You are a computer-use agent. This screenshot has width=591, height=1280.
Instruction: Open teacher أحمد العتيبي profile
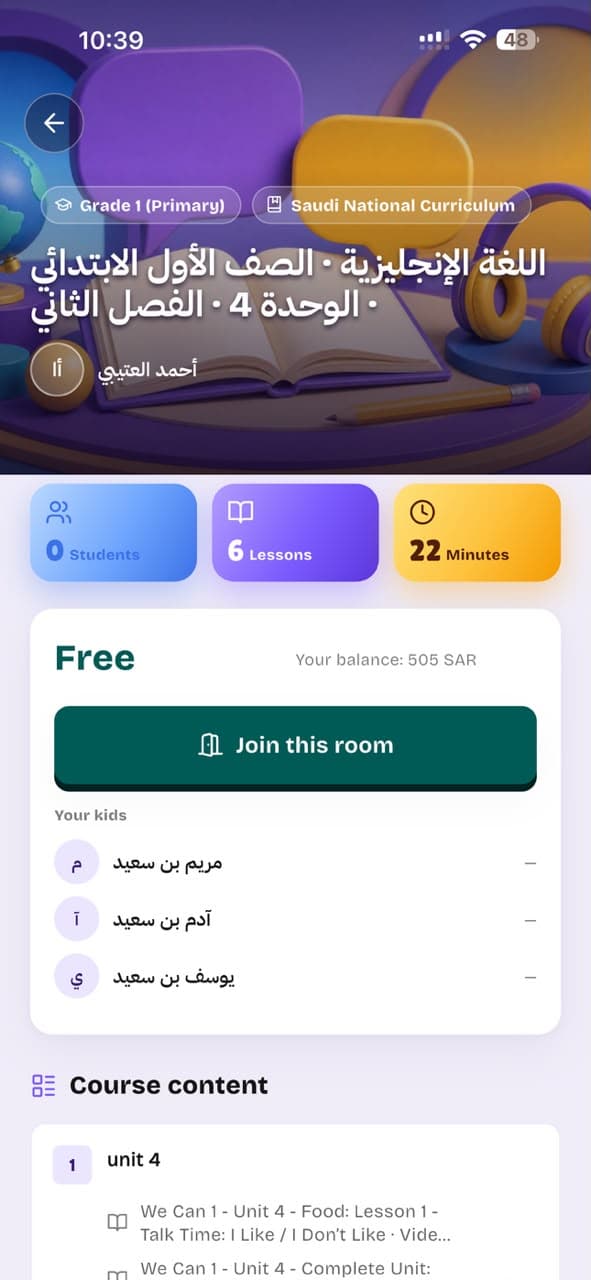click(114, 369)
